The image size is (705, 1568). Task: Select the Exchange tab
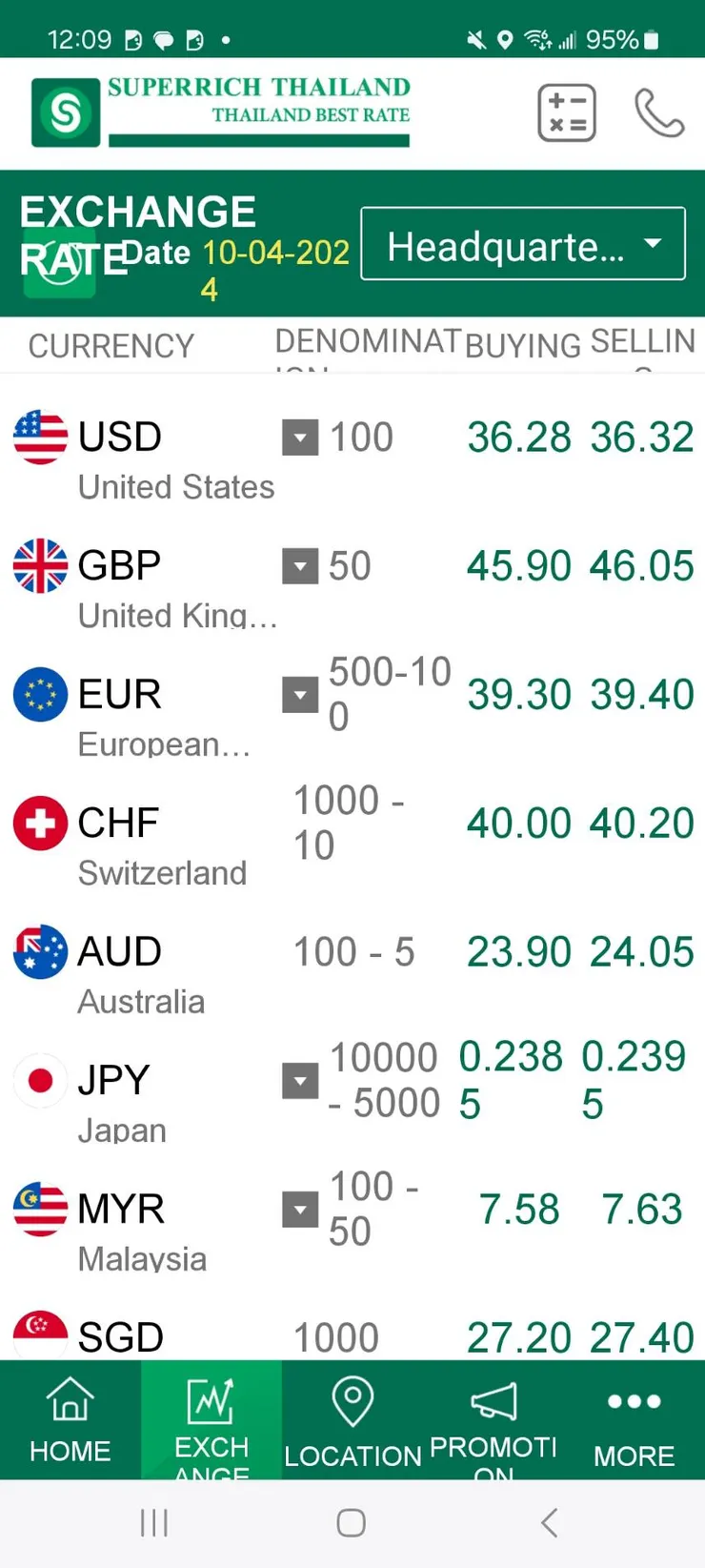tap(211, 1420)
